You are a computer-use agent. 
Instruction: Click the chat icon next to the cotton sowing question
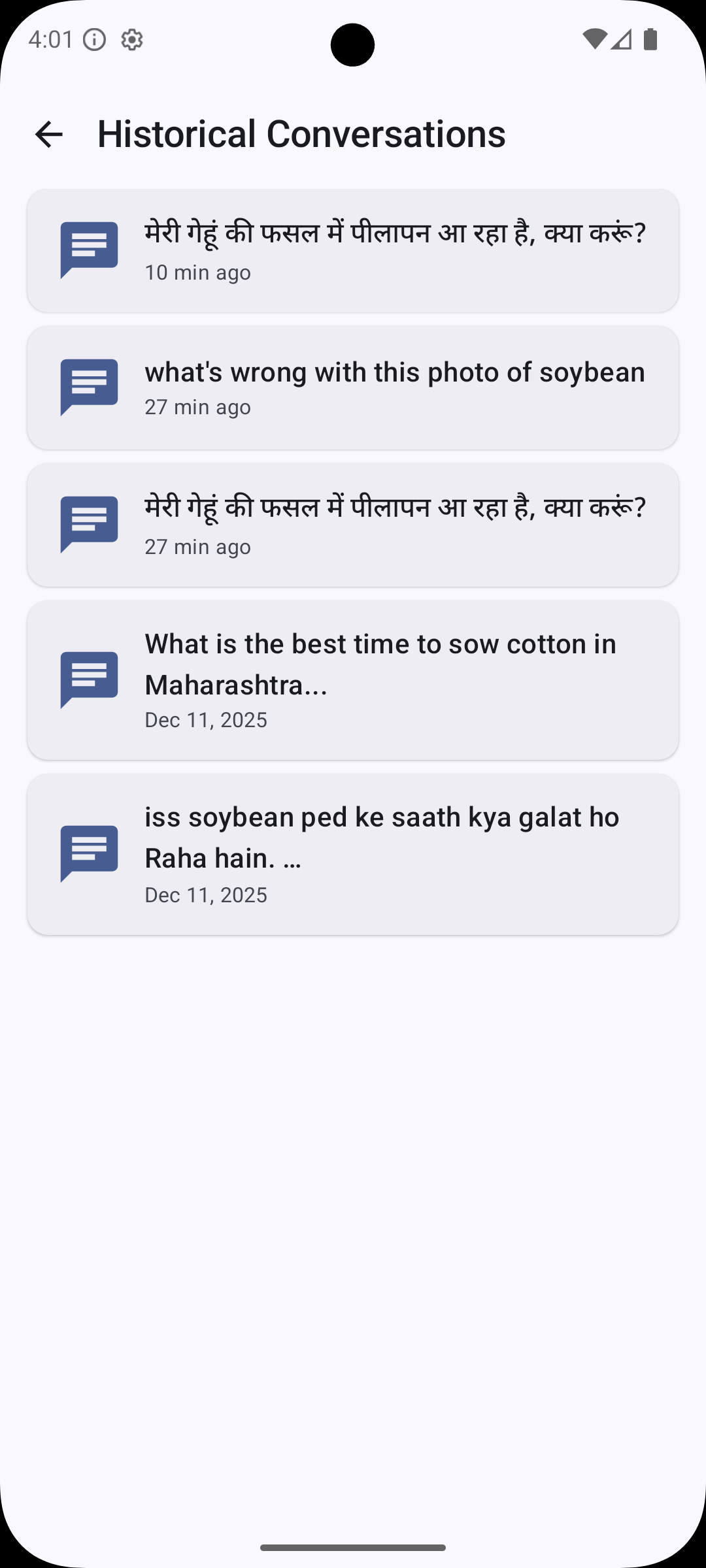click(x=89, y=679)
